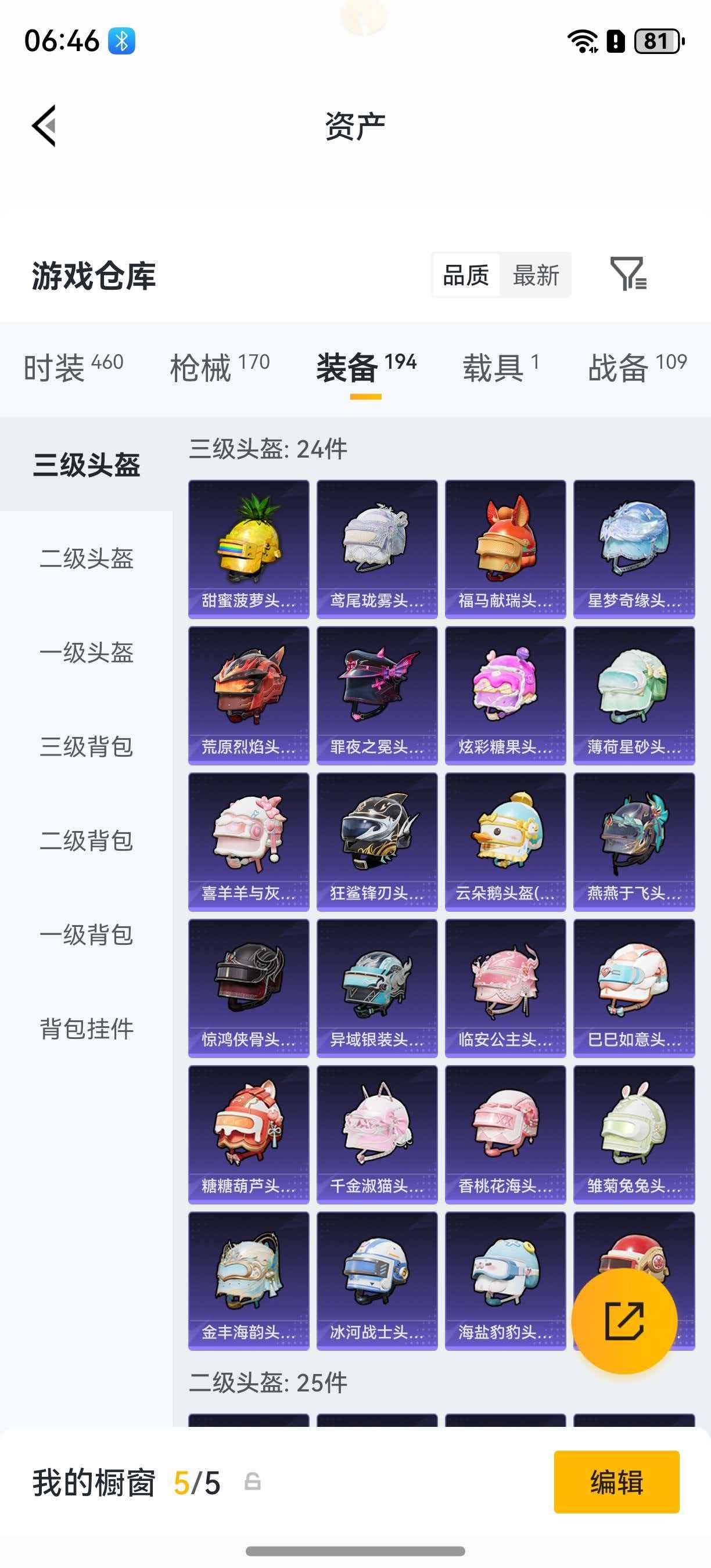Open the 背包挂件 category list

pos(88,1030)
